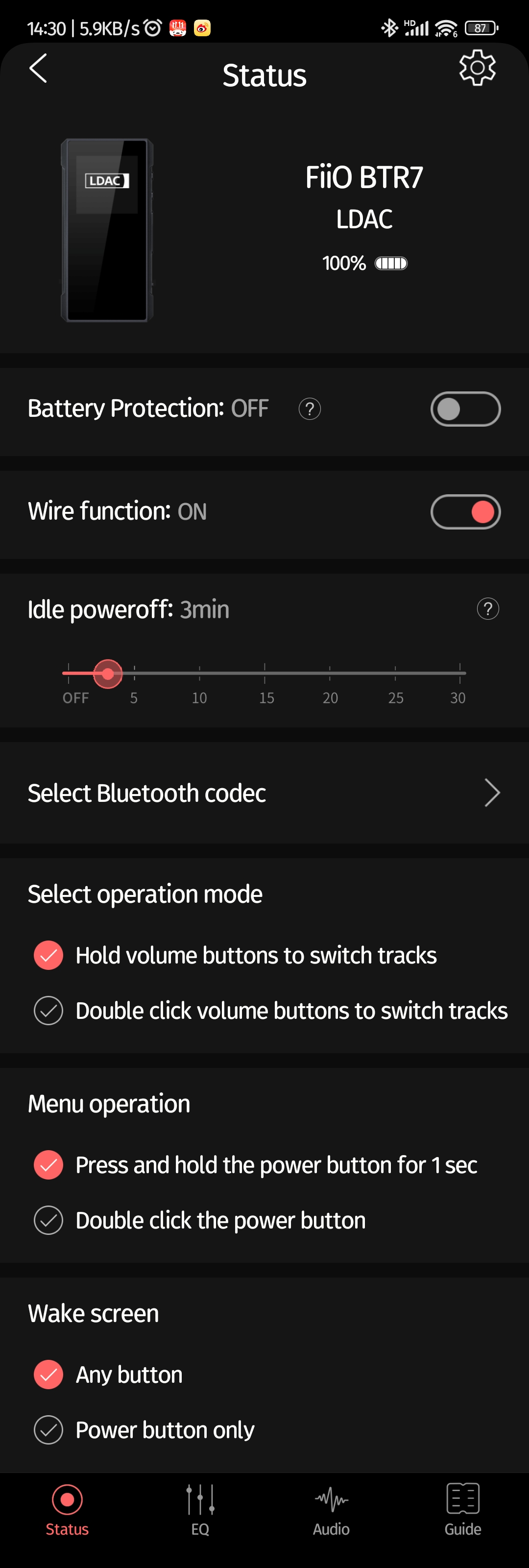Viewport: 529px width, 1568px height.
Task: Choose Double click the power button
Action: [48, 1220]
